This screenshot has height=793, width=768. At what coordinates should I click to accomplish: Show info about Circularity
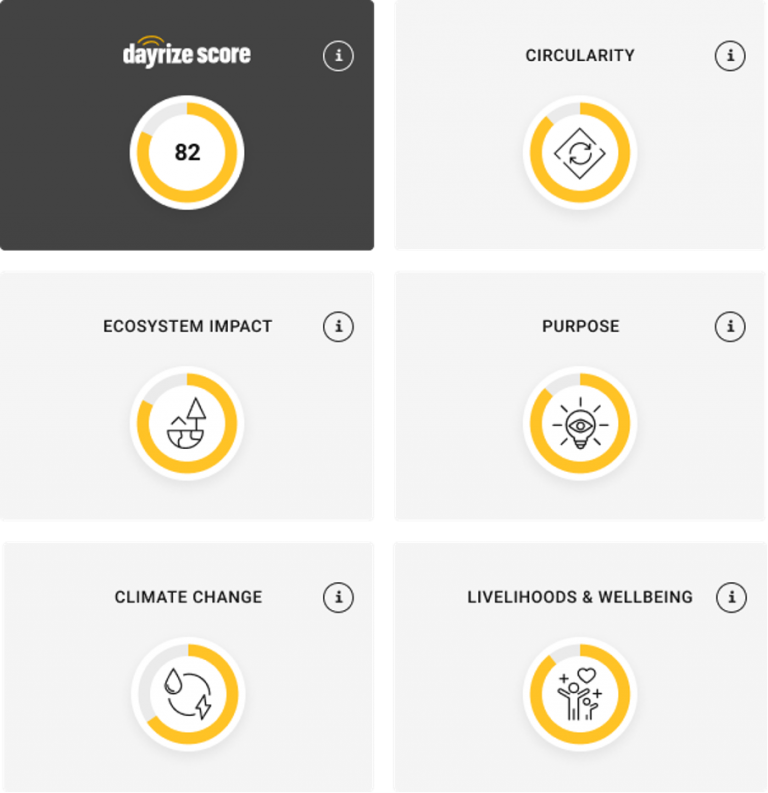tap(731, 56)
